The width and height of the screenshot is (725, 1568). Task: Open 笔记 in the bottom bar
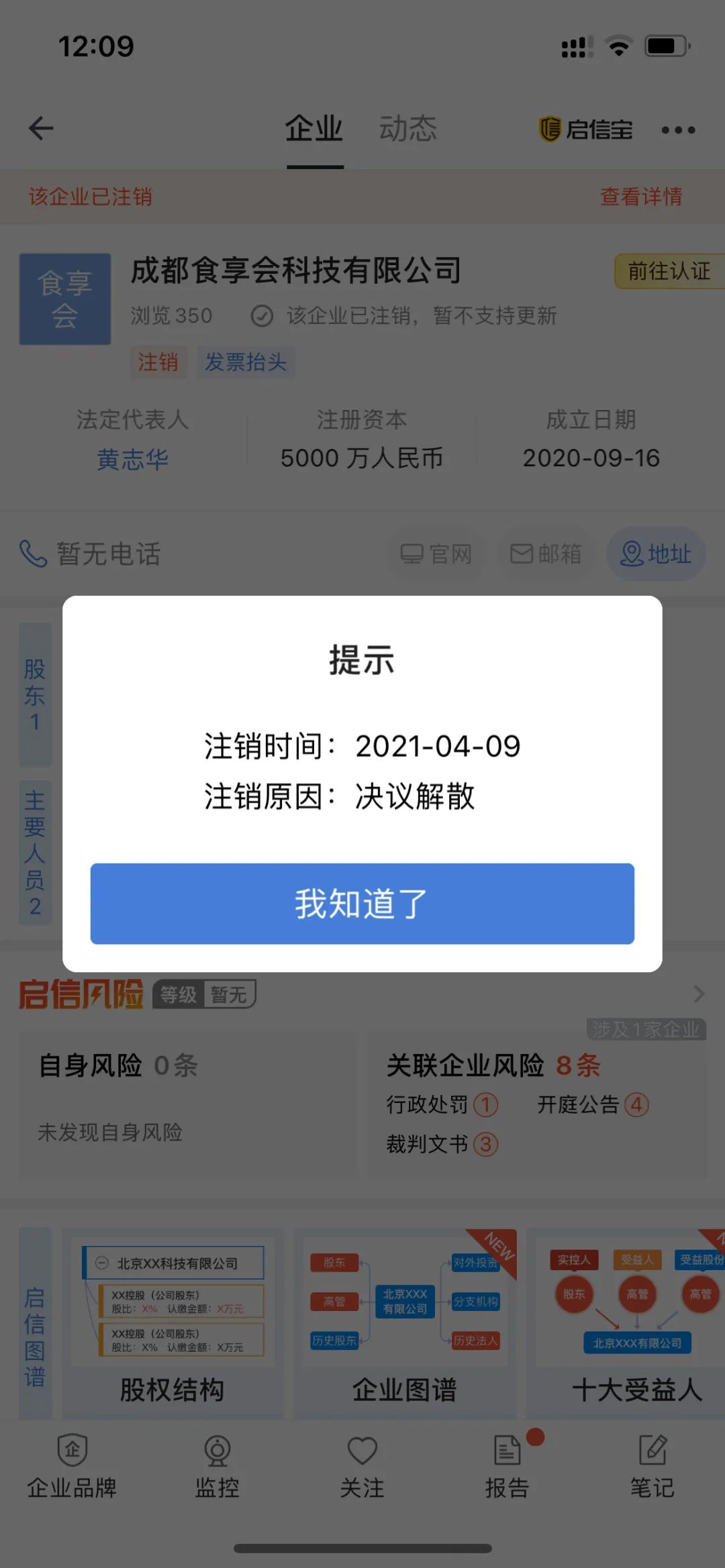652,1467
